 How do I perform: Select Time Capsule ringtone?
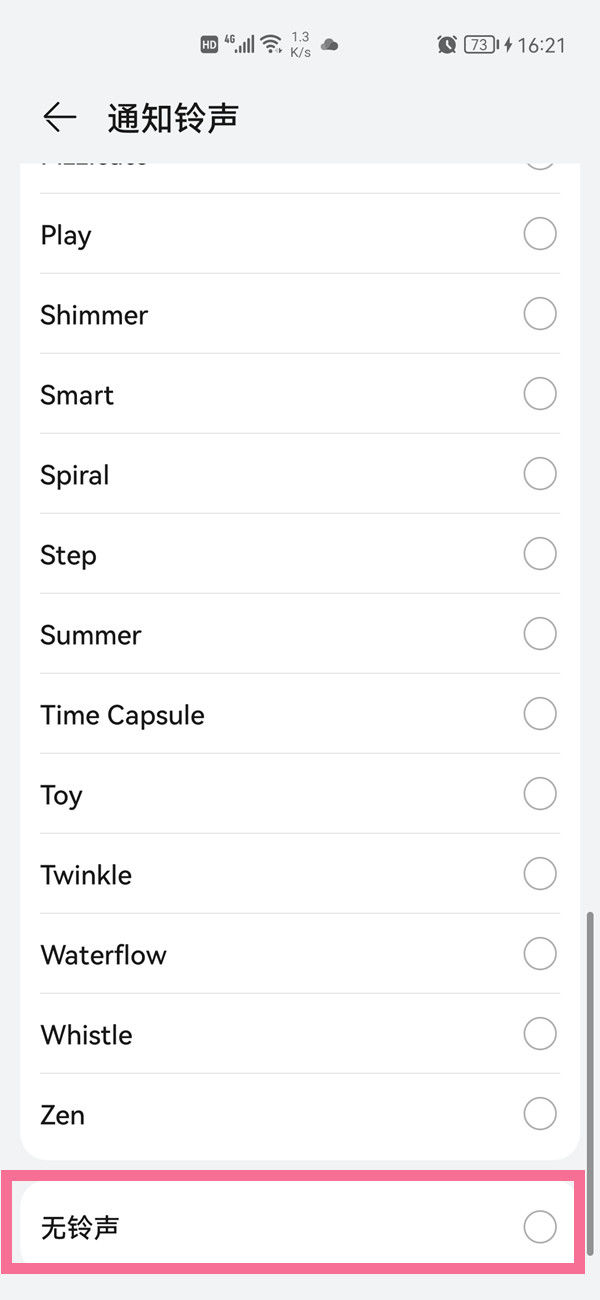[x=539, y=715]
